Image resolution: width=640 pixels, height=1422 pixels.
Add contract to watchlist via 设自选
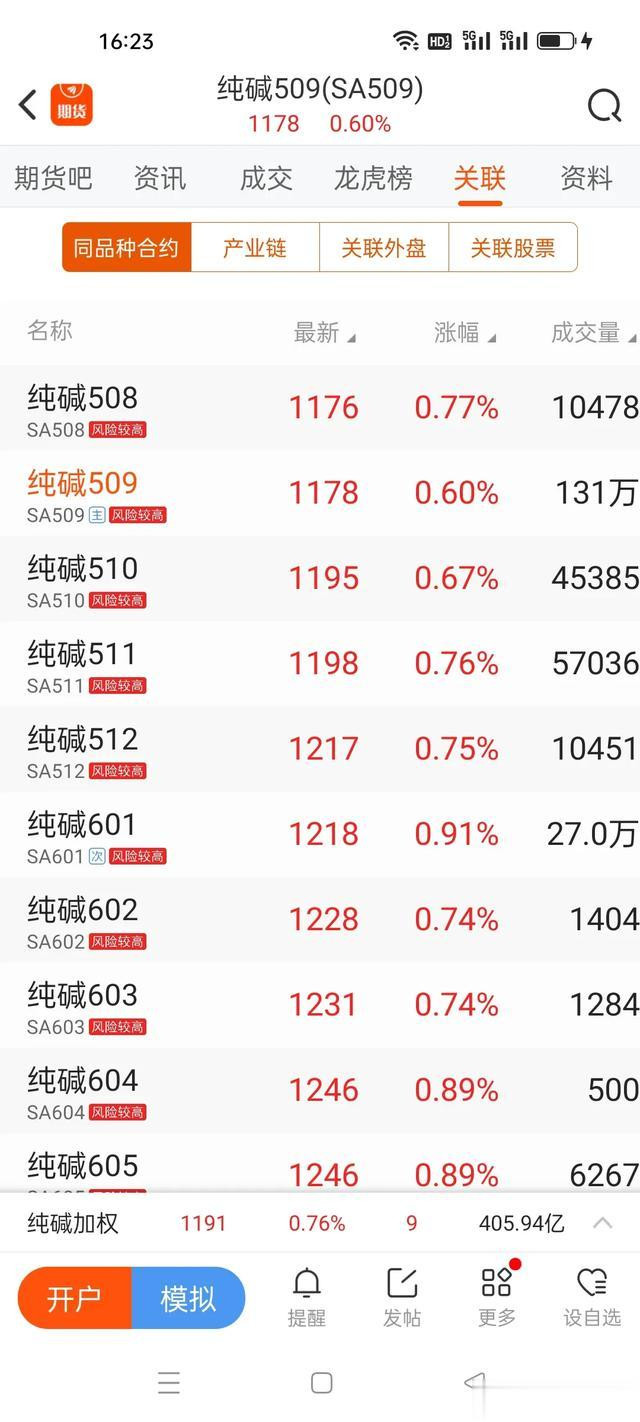[592, 1297]
